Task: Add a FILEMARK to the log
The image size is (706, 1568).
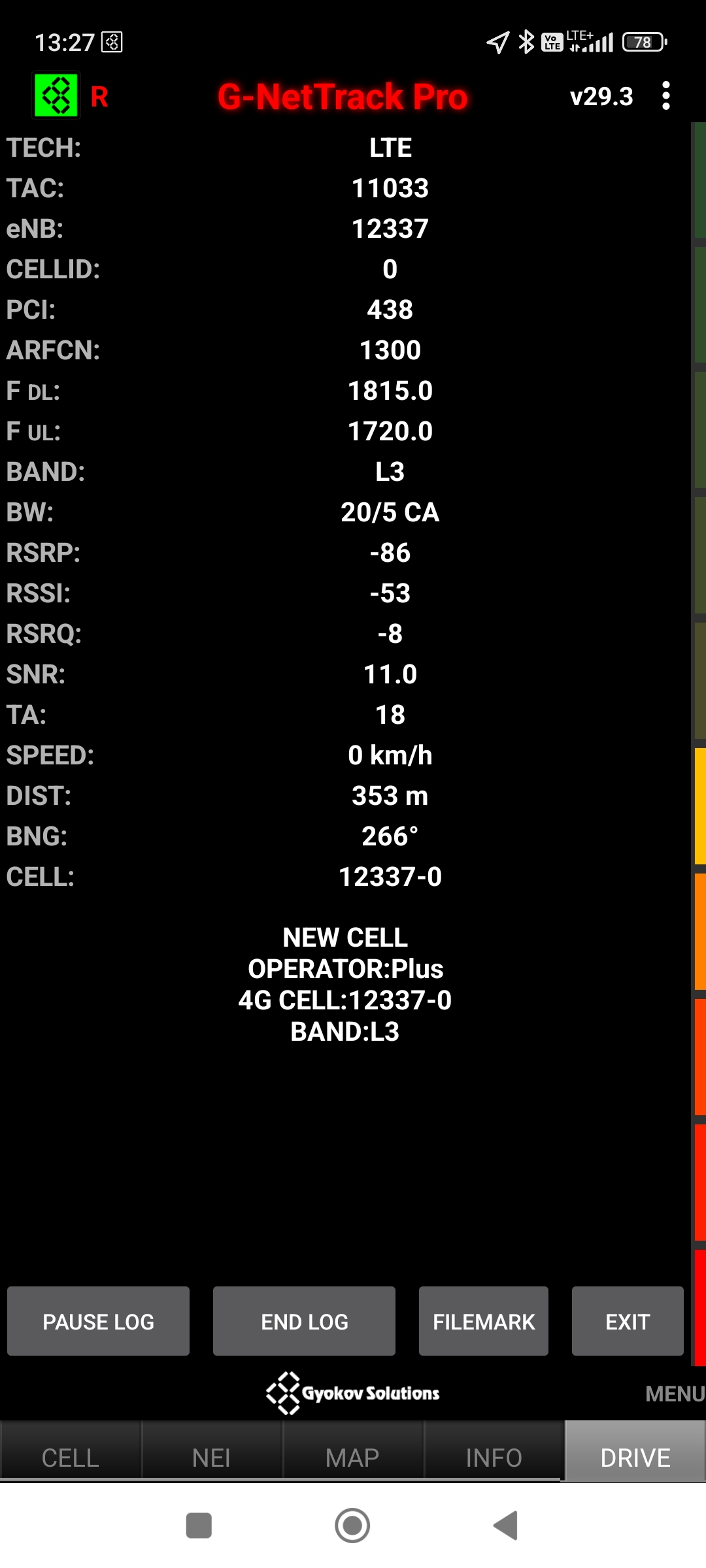Action: (x=483, y=1321)
